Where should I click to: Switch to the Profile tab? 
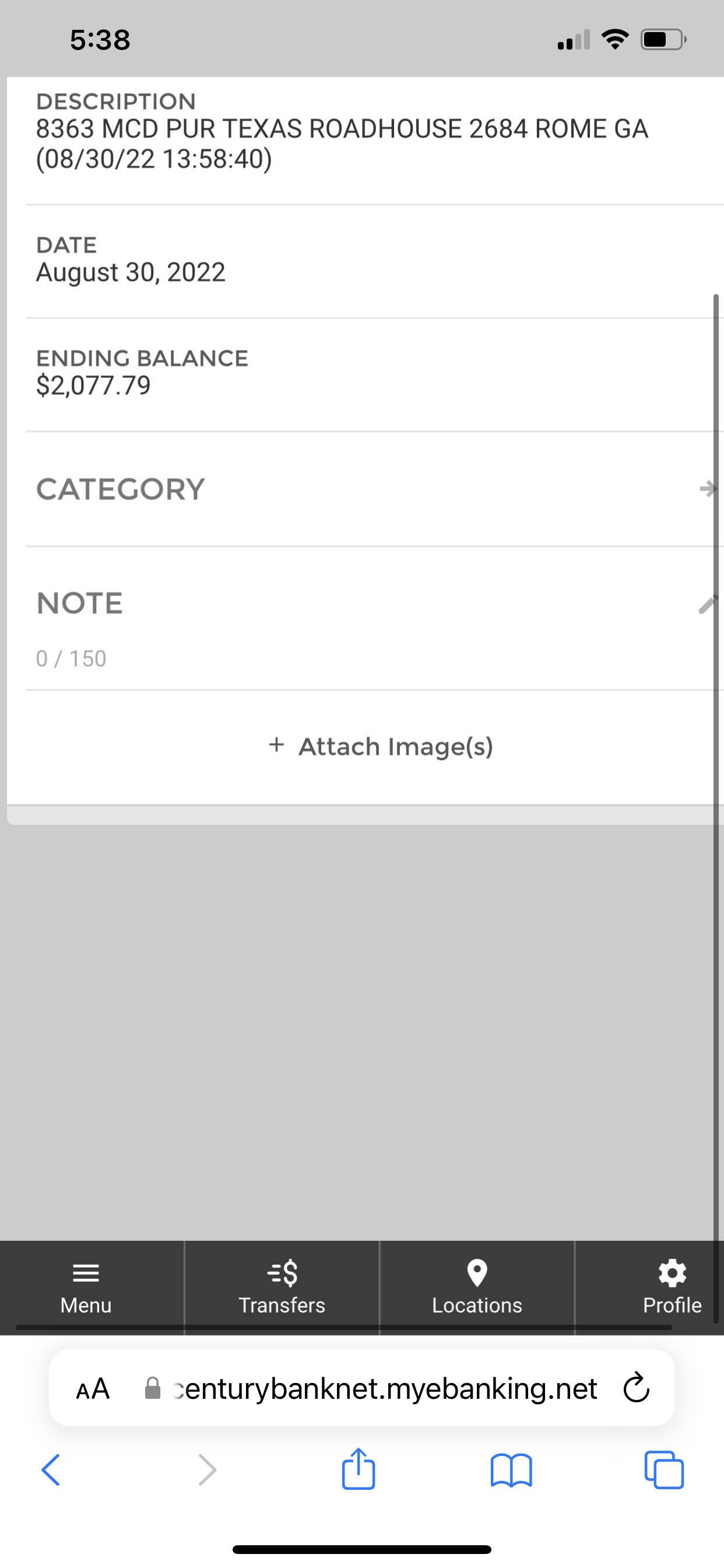pos(672,1287)
